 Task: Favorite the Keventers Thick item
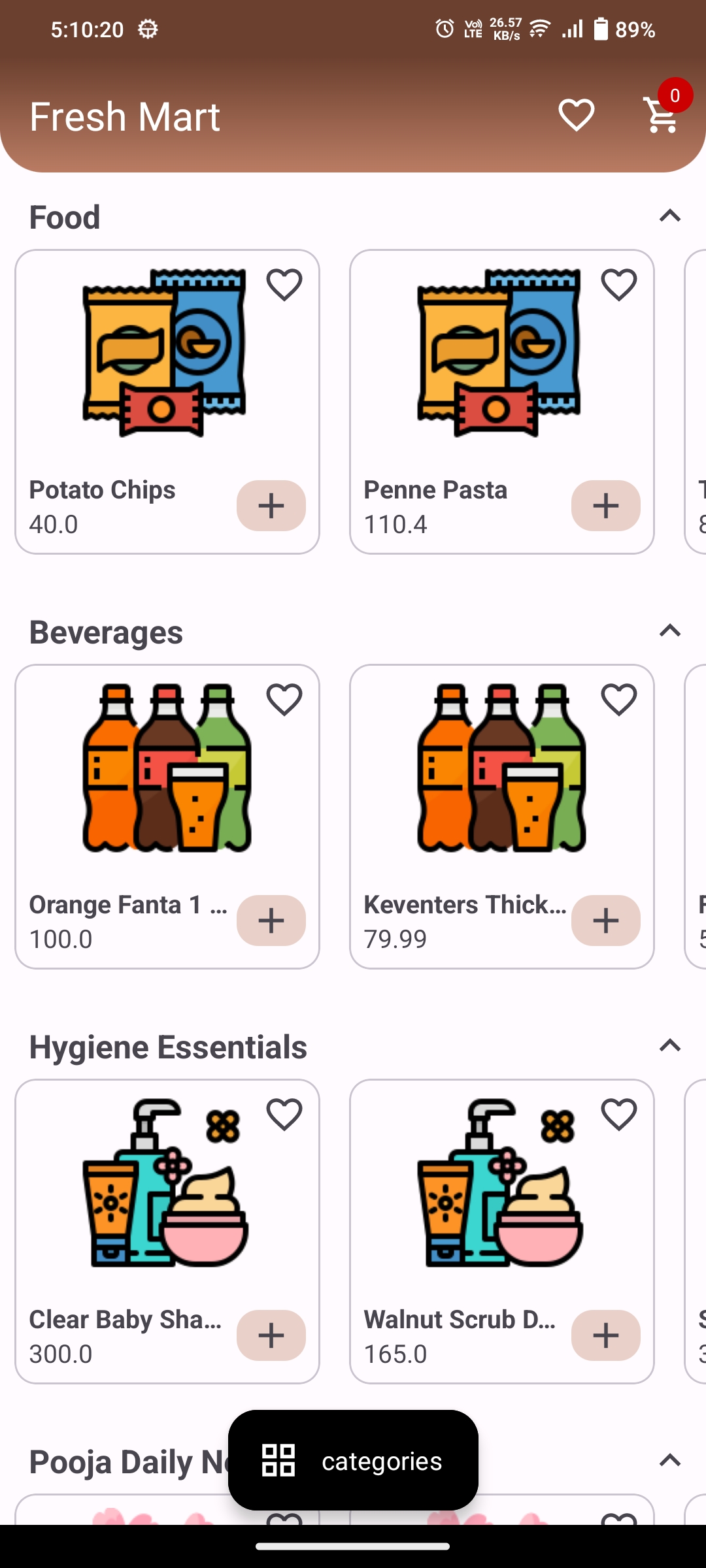619,700
